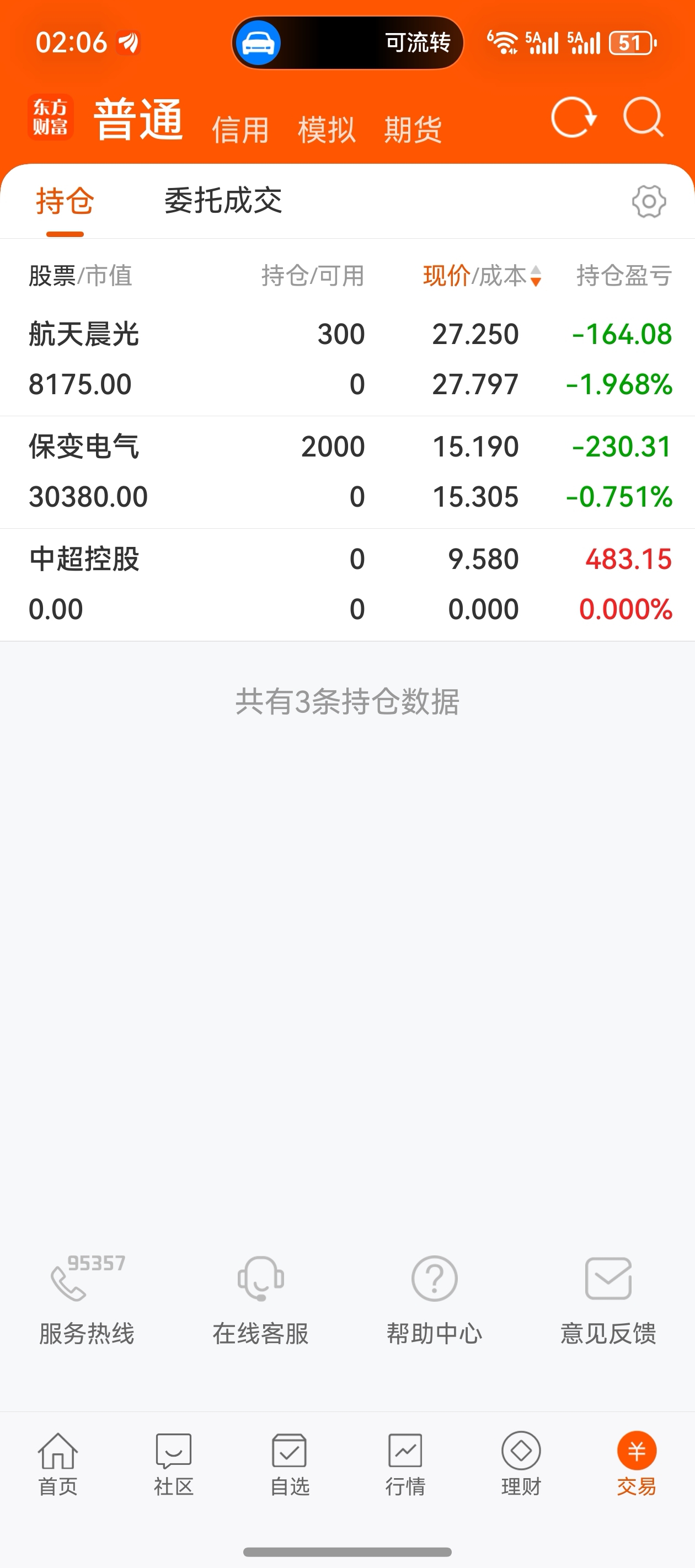
Task: Select the 持仓 tab
Action: pos(65,201)
